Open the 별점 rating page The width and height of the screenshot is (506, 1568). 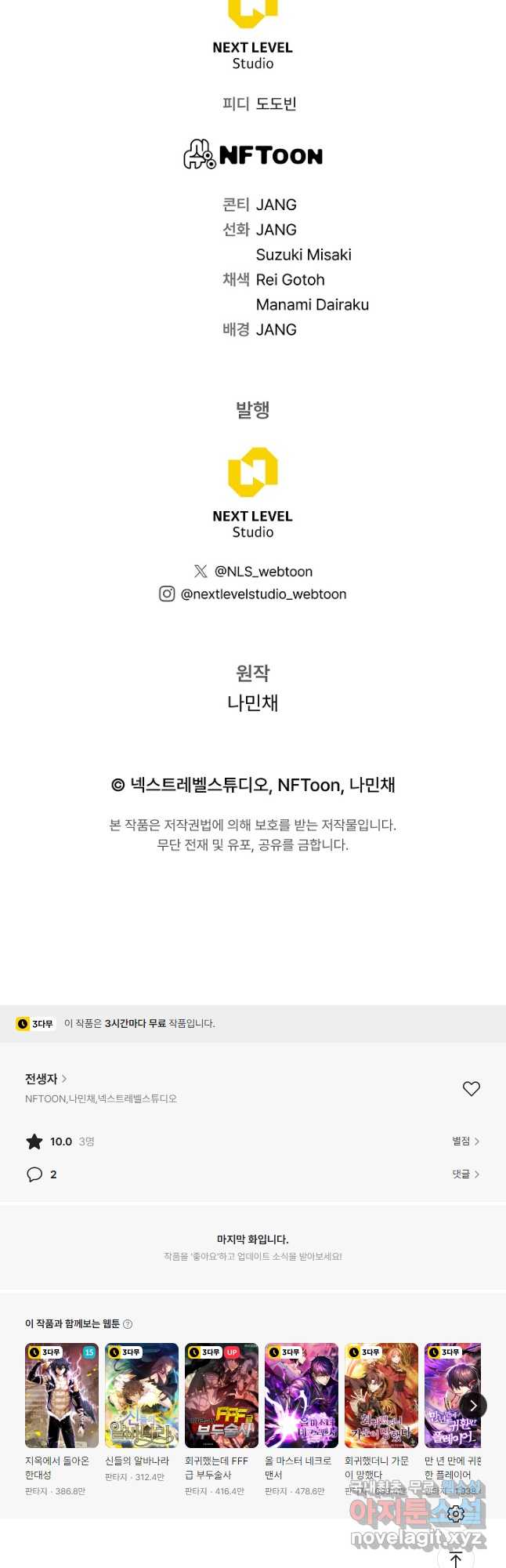(x=465, y=1142)
